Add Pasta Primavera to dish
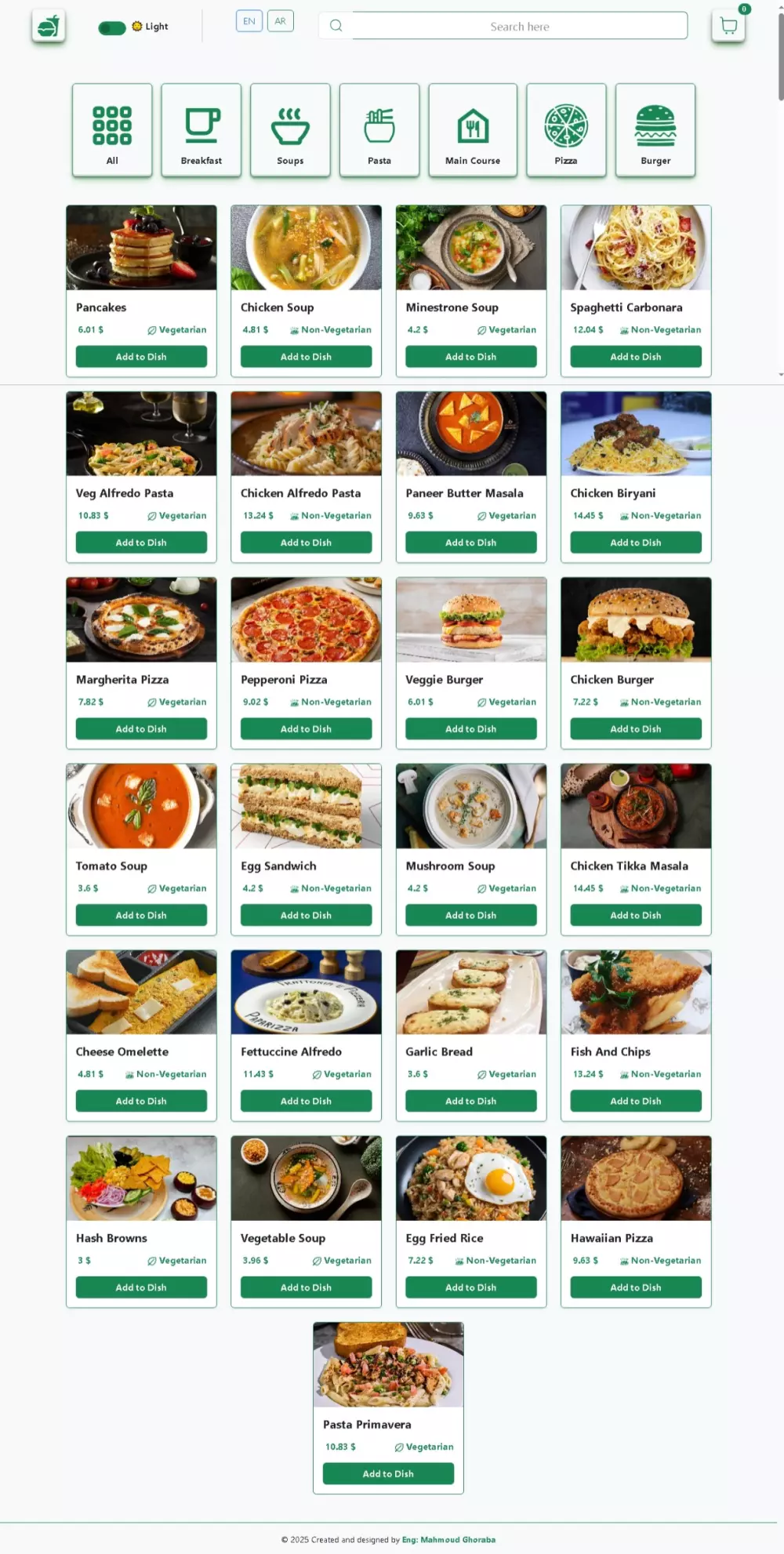Image resolution: width=784 pixels, height=1554 pixels. tap(388, 1474)
